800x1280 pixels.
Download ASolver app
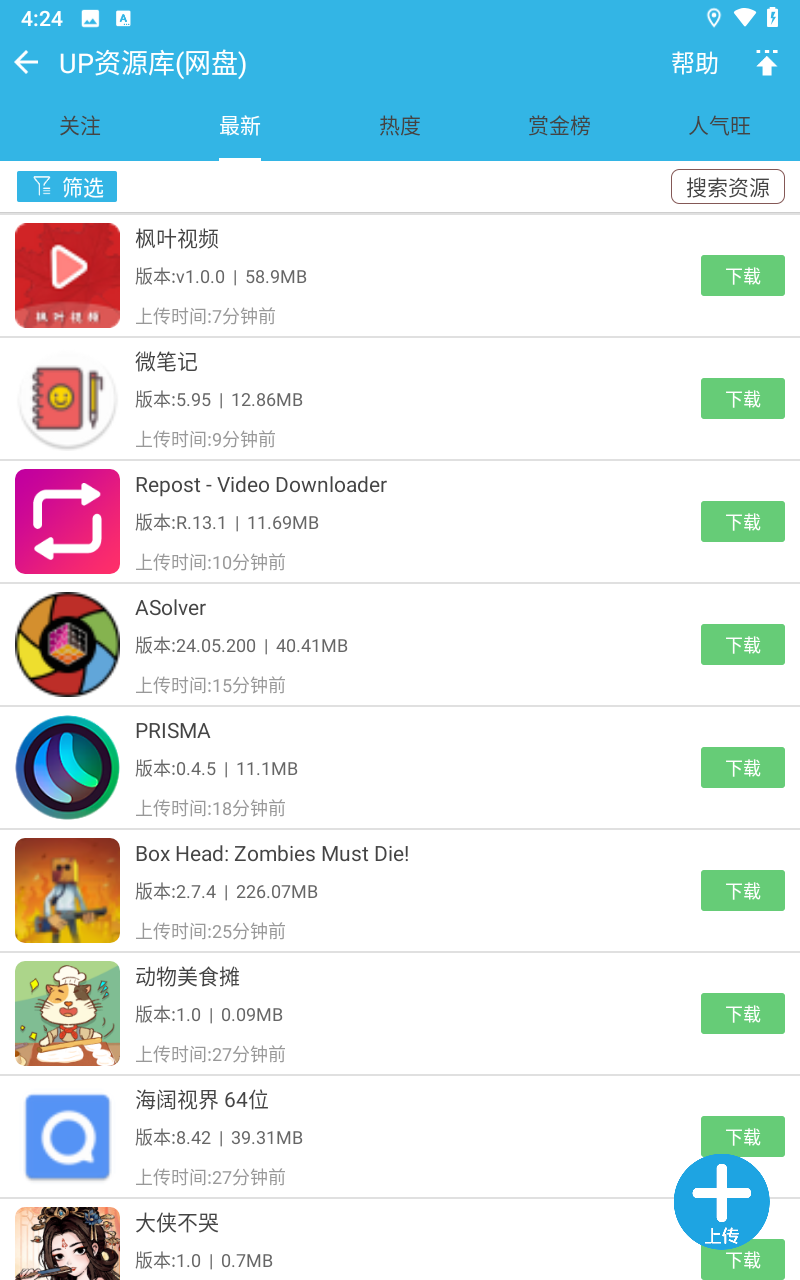[x=742, y=645]
